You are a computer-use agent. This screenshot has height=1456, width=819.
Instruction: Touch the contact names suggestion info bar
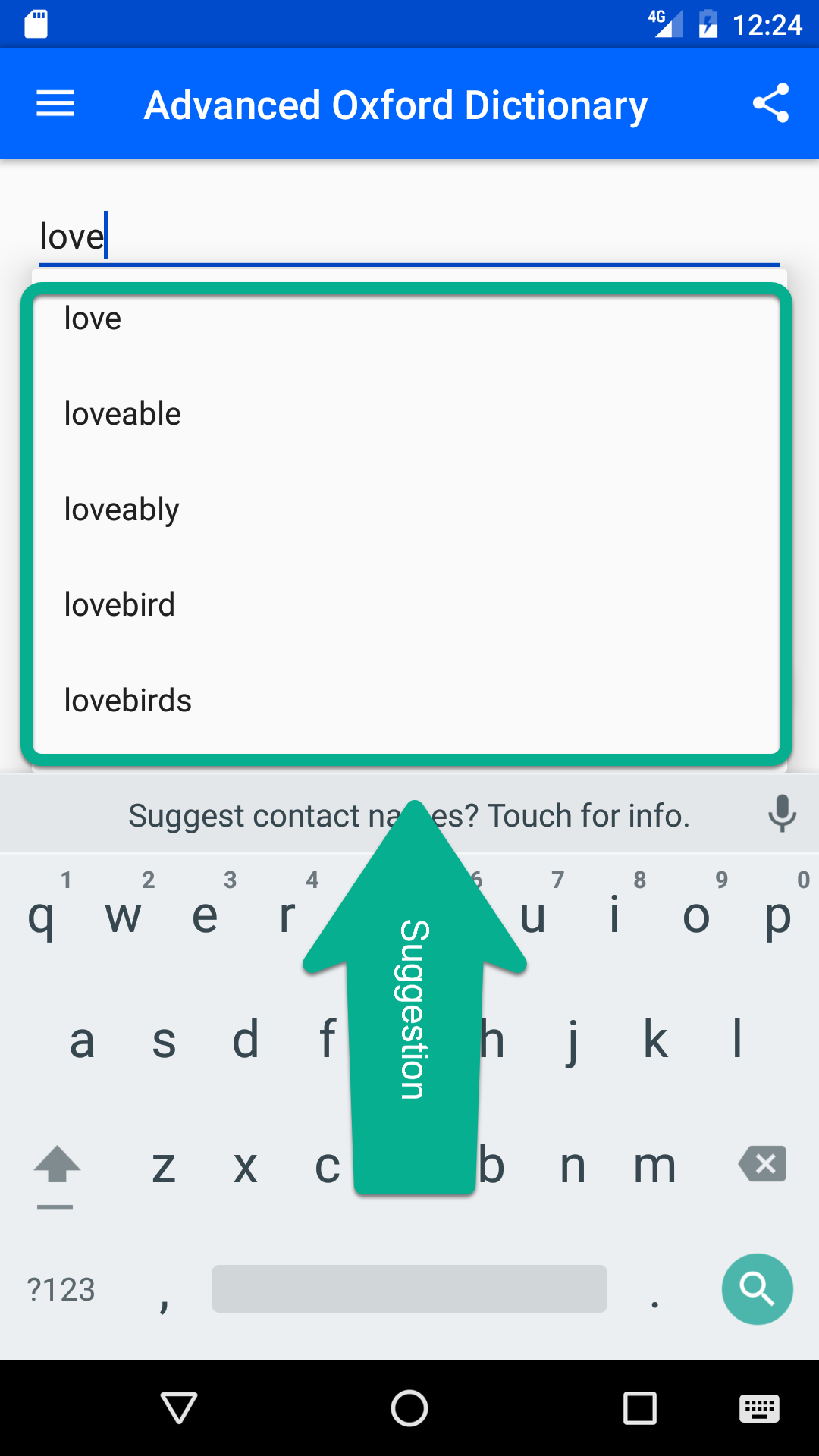point(303,814)
